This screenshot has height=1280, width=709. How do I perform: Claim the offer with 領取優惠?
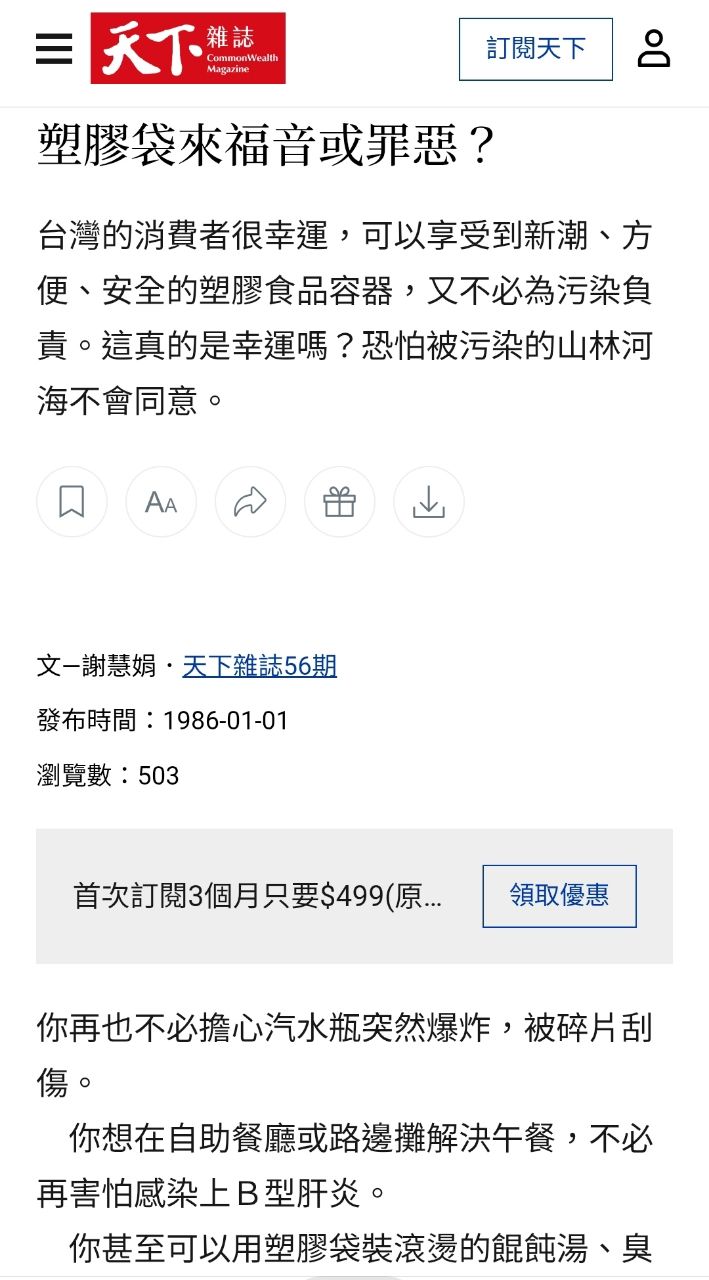click(x=559, y=896)
